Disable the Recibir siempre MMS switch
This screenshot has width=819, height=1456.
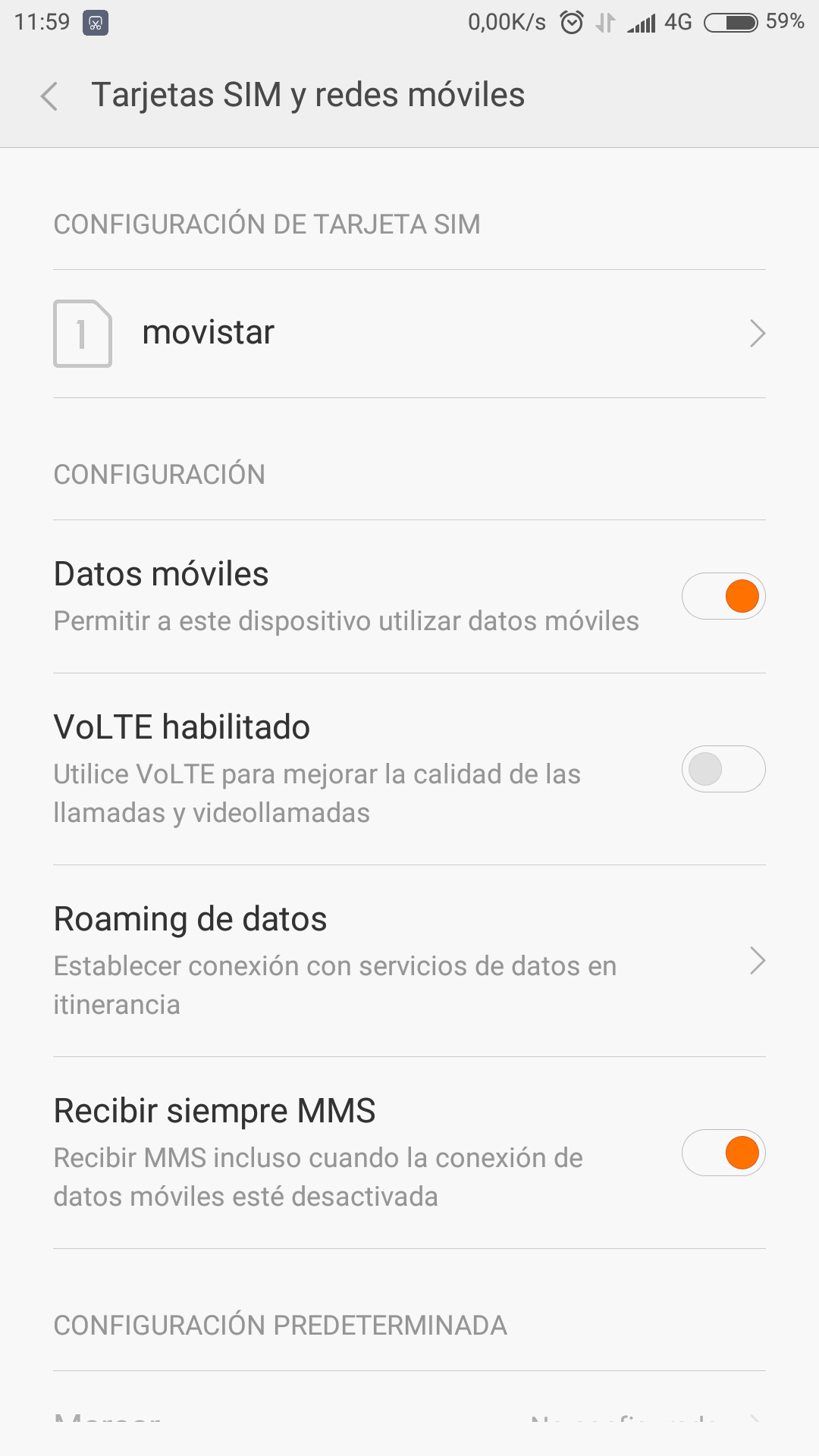pyautogui.click(x=723, y=1153)
